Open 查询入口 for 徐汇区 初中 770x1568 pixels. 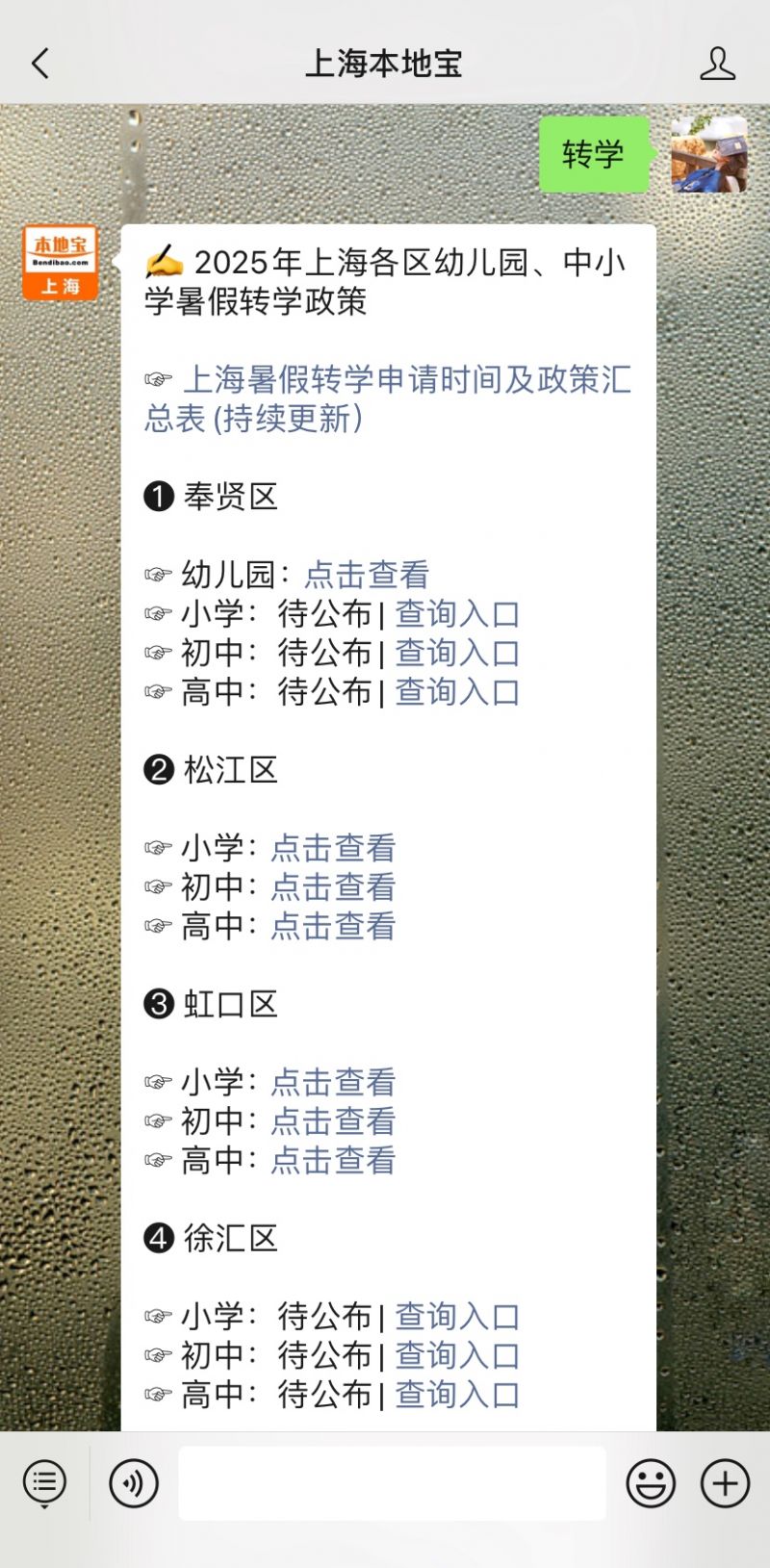[457, 1355]
